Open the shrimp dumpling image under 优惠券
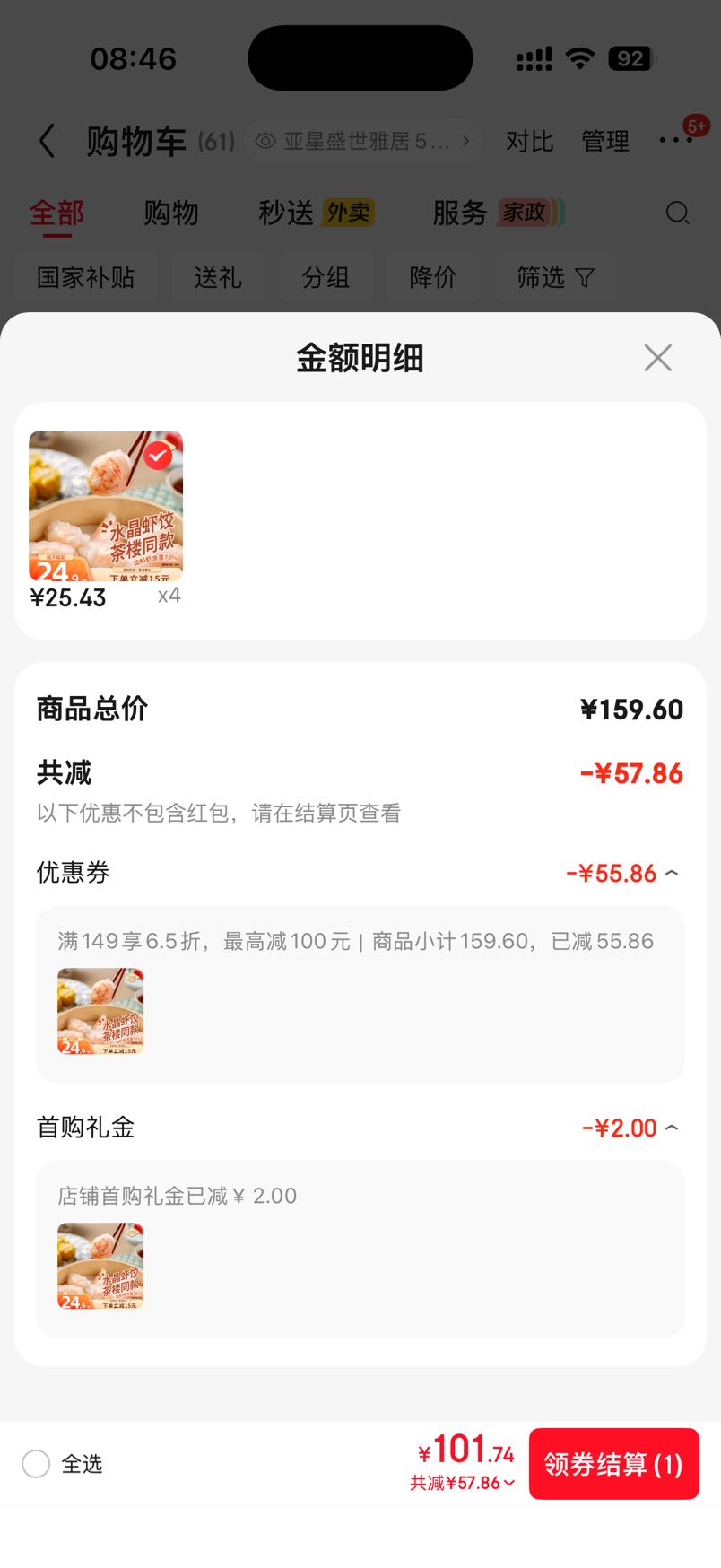The width and height of the screenshot is (721, 1568). [100, 1011]
